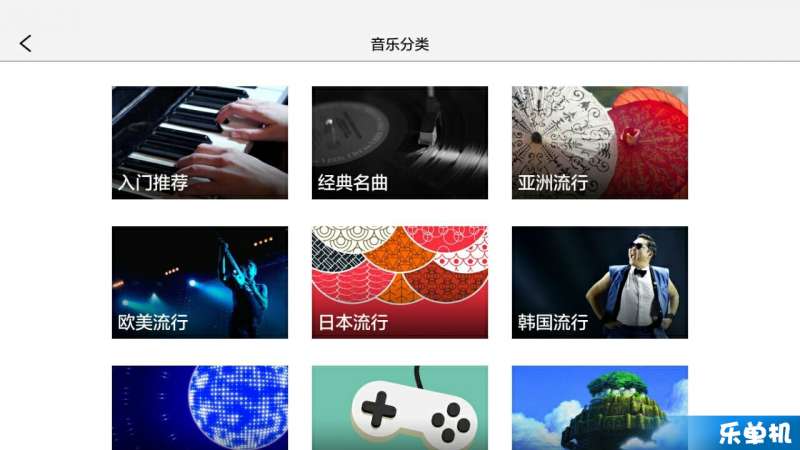This screenshot has width=800, height=450.
Task: Open the 日本流行 category
Action: tap(400, 282)
